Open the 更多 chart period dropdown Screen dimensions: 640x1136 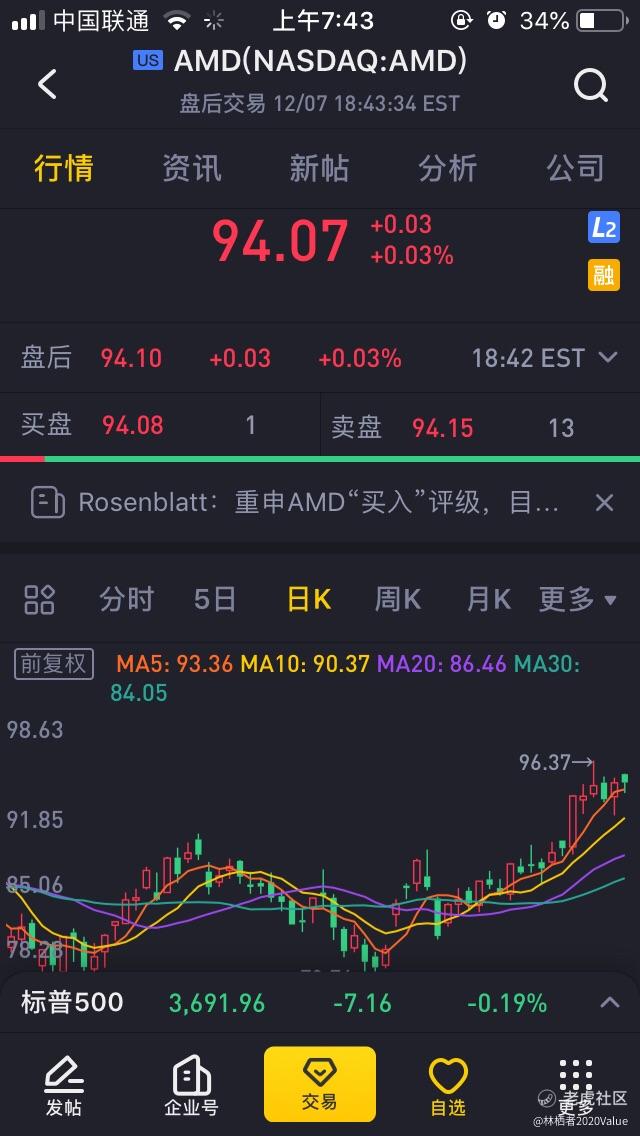click(578, 600)
